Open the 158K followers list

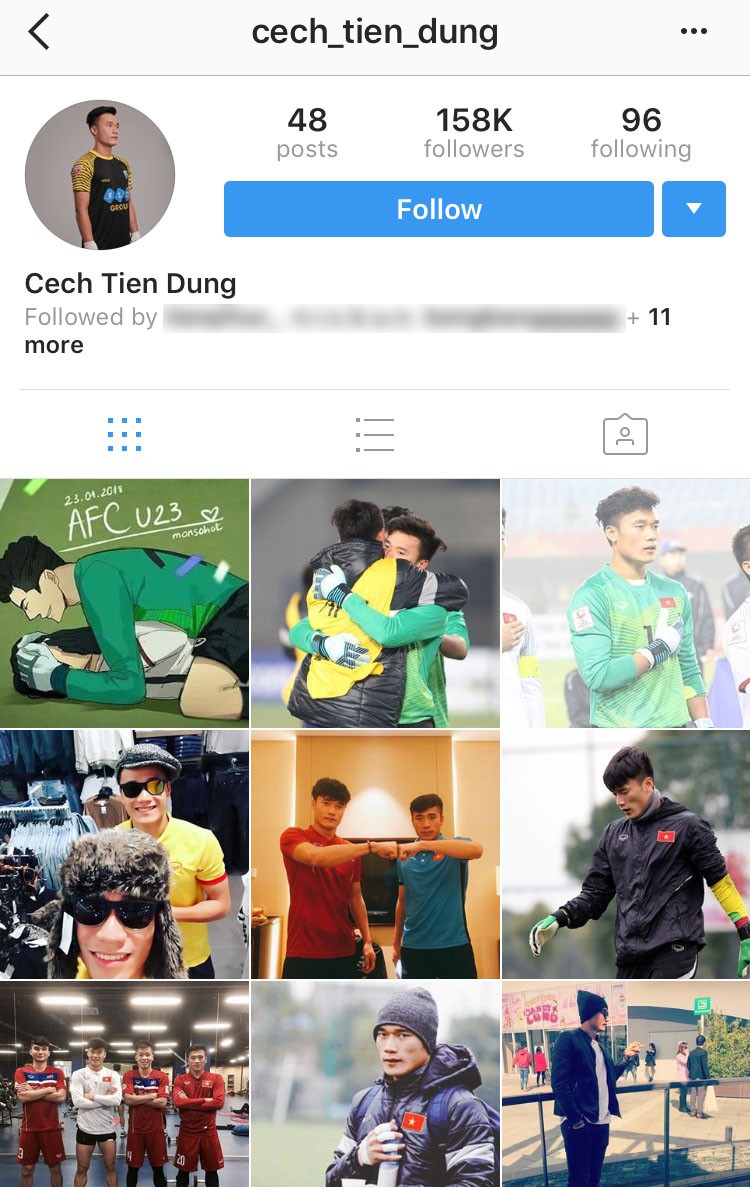pos(473,133)
